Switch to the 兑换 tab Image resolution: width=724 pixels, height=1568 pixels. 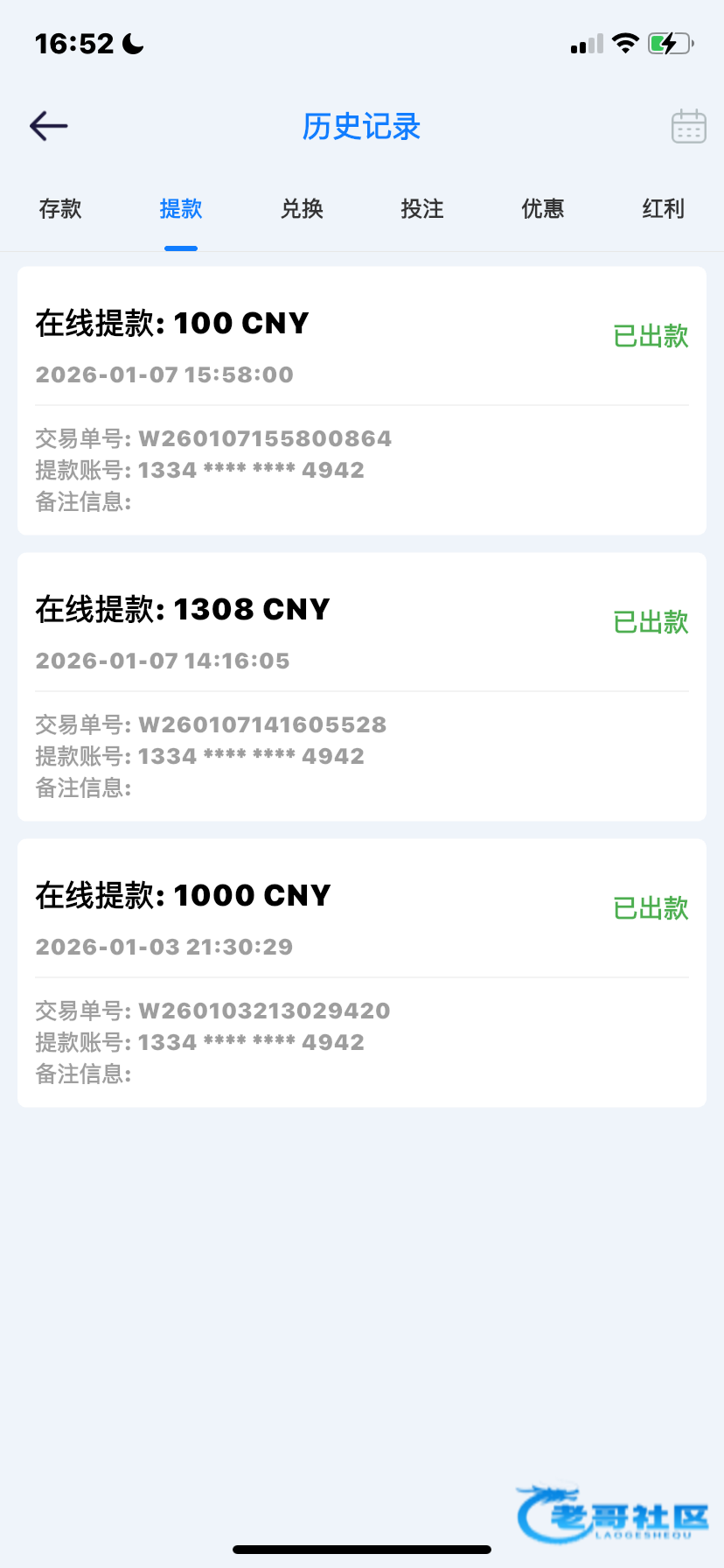(302, 209)
